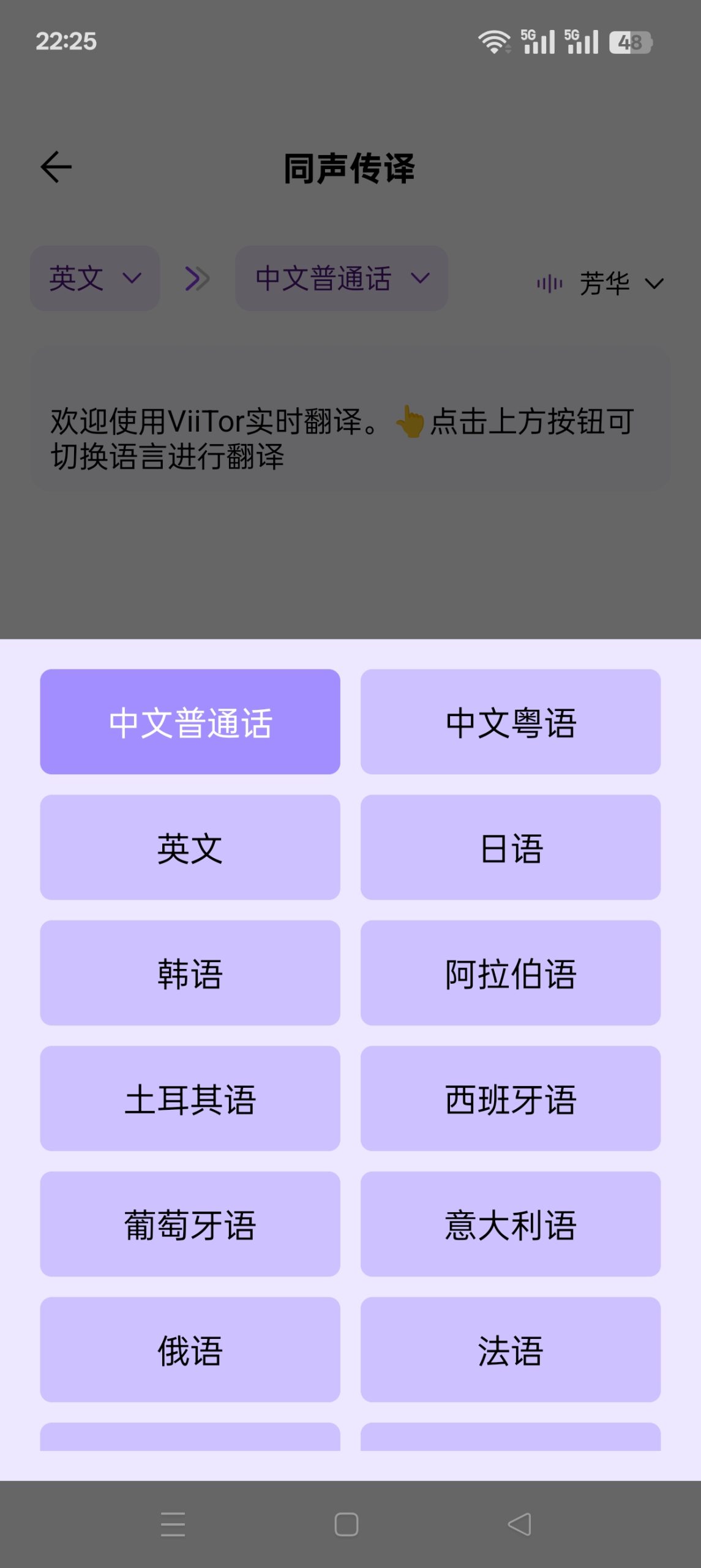This screenshot has height=1568, width=701.
Task: Select 中文粤语 as the target language
Action: pos(512,722)
